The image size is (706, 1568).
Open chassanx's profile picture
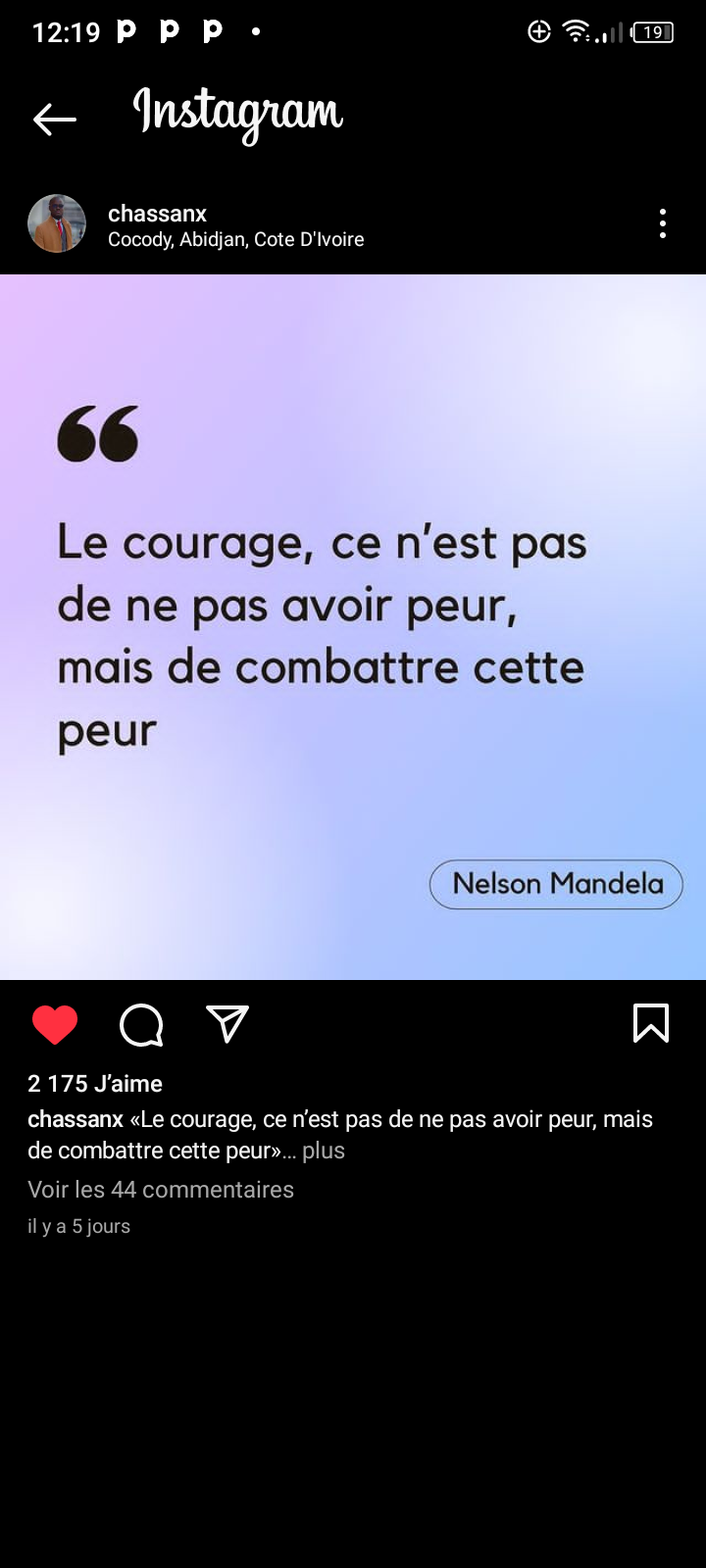point(57,223)
